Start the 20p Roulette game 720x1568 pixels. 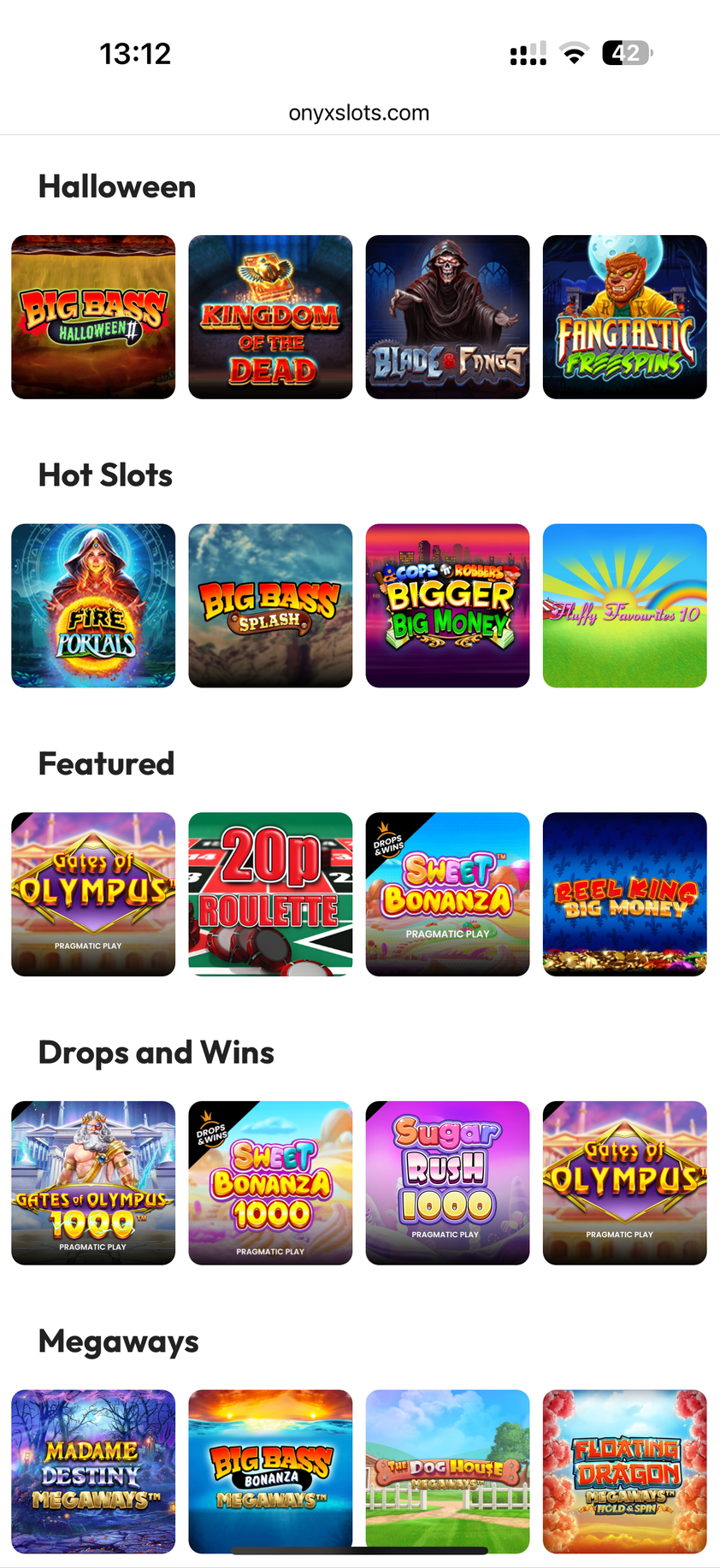270,894
